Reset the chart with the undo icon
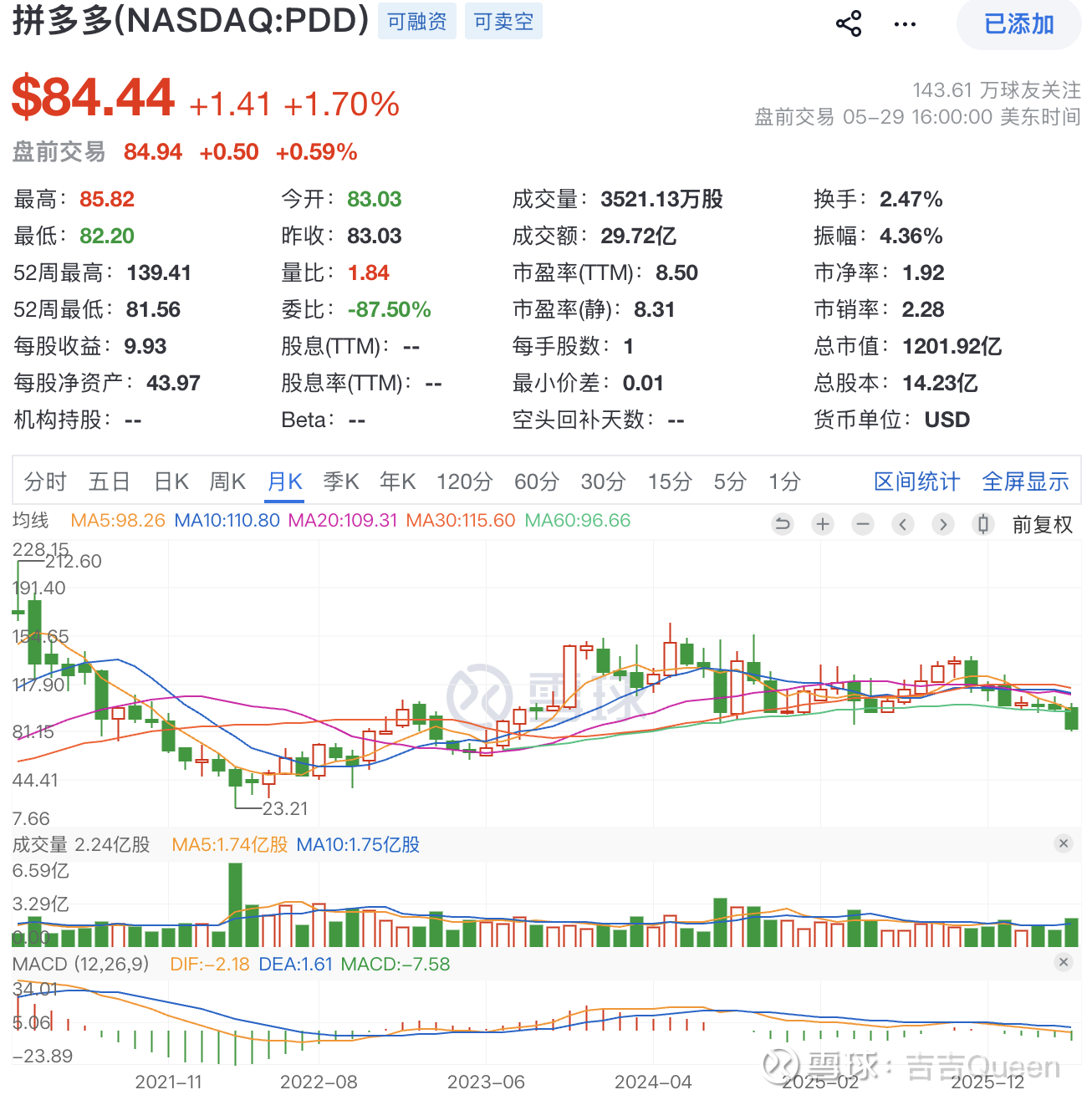The width and height of the screenshot is (1092, 1100). coord(783,524)
